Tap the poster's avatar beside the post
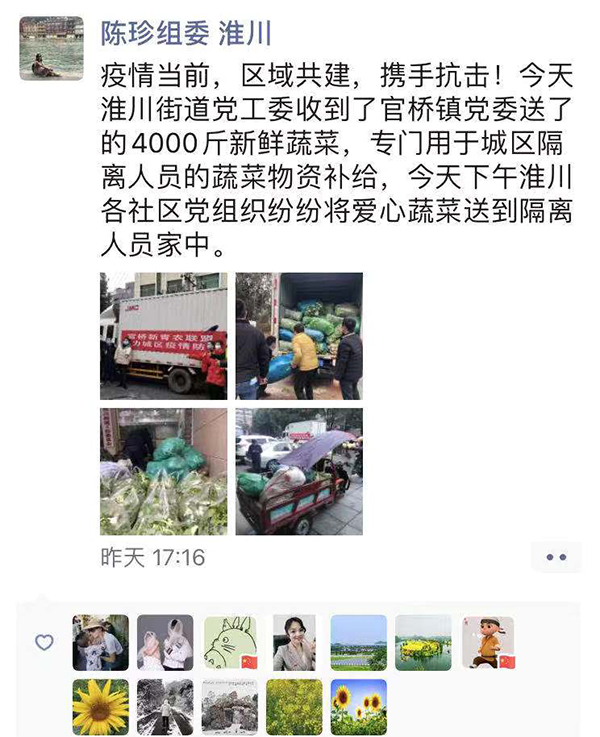Screen dimensions: 600x737 (x=51, y=48)
